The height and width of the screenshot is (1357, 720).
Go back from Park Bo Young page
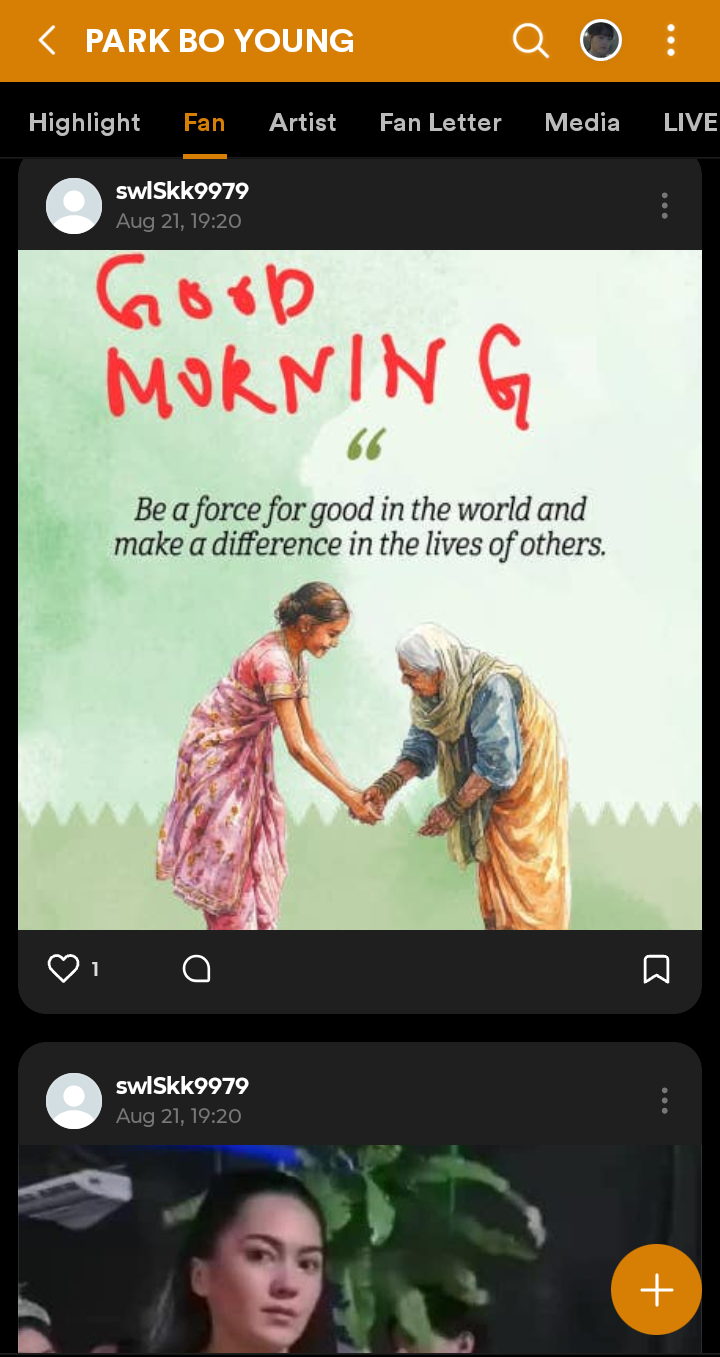tap(46, 41)
